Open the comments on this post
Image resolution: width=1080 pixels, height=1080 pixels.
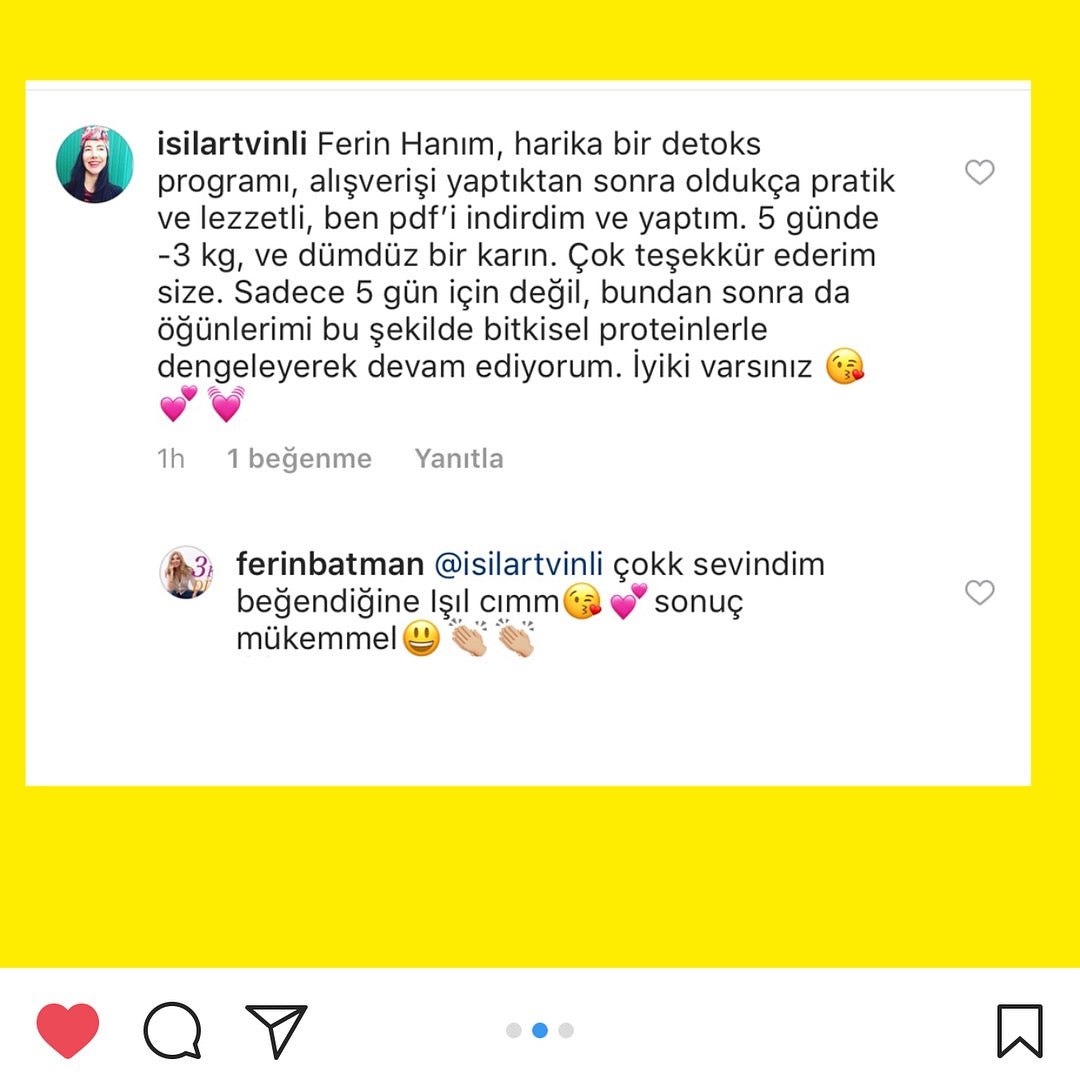[x=172, y=1030]
